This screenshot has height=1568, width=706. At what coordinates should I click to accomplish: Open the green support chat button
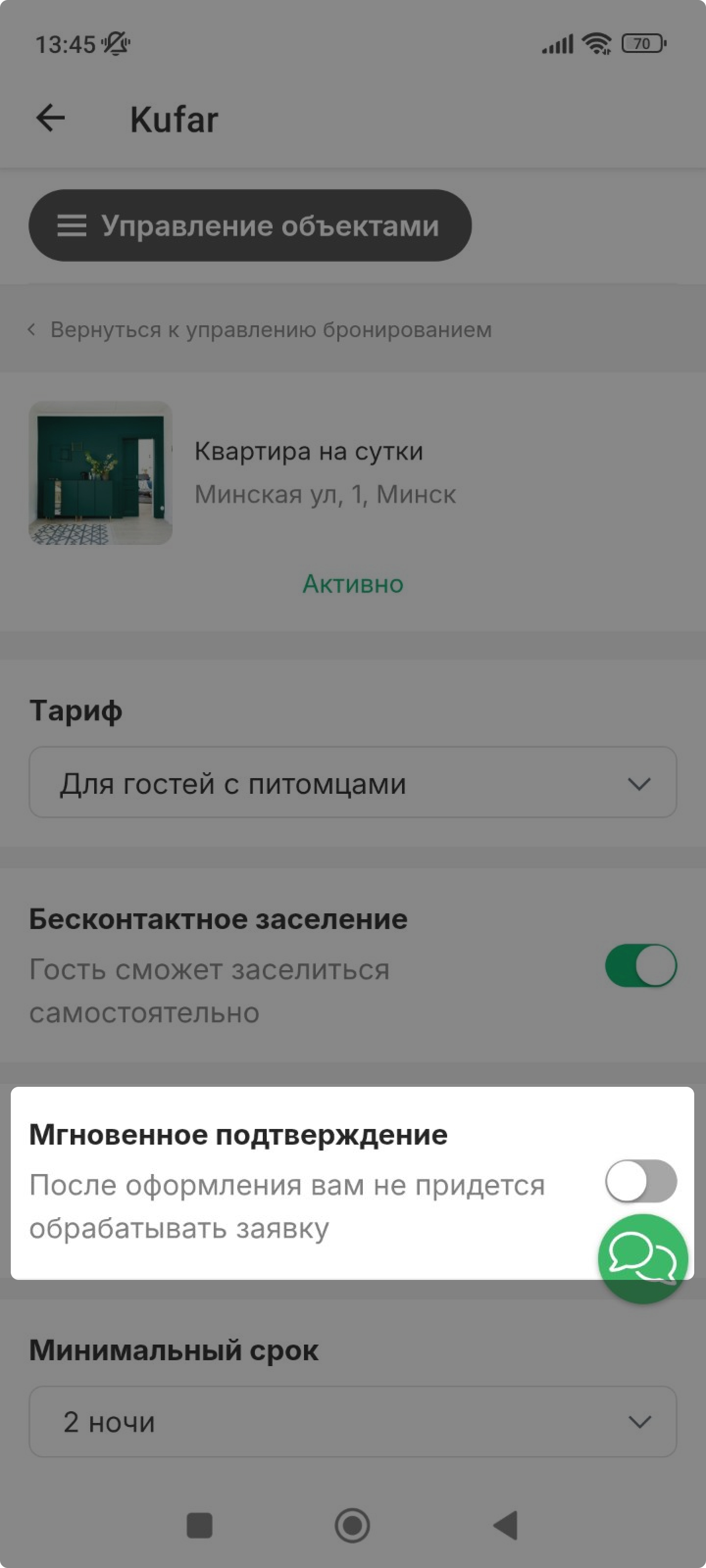[643, 1260]
